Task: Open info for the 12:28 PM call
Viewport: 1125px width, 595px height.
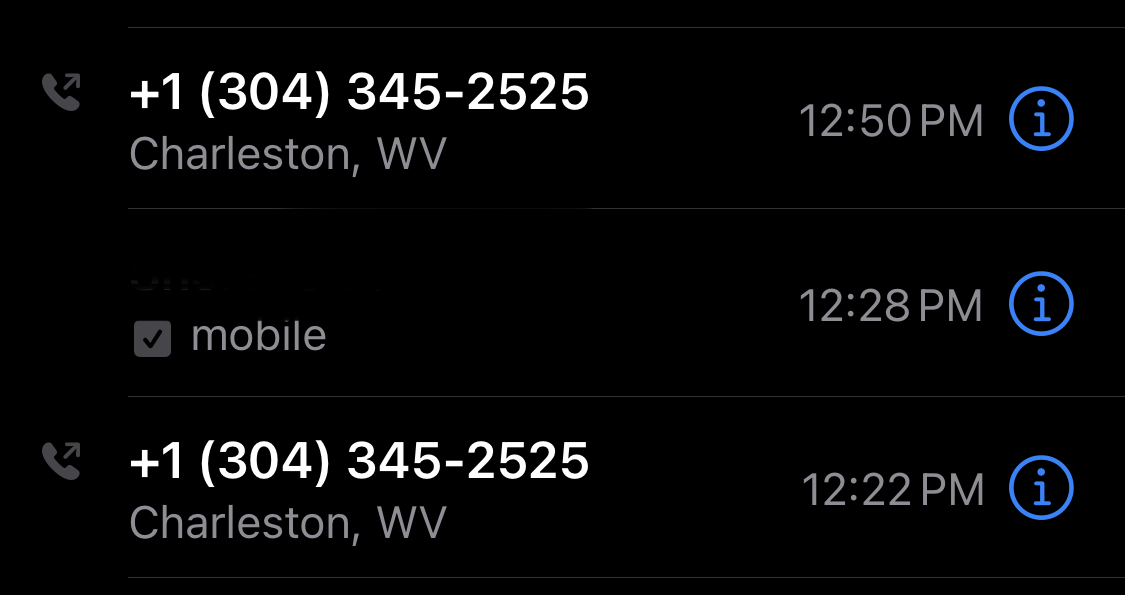Action: tap(1041, 303)
